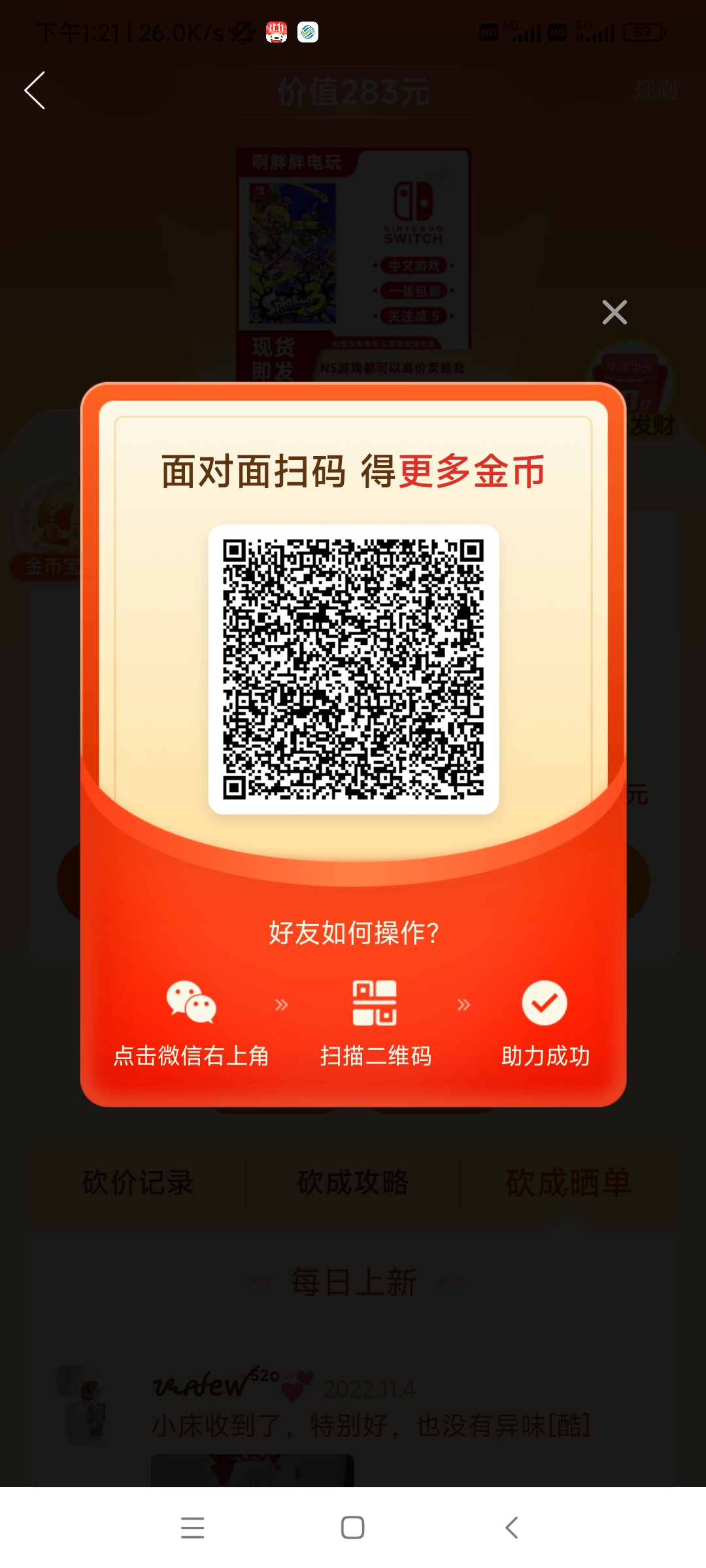The width and height of the screenshot is (706, 1568).
Task: Go back with the system back button
Action: tap(512, 1527)
